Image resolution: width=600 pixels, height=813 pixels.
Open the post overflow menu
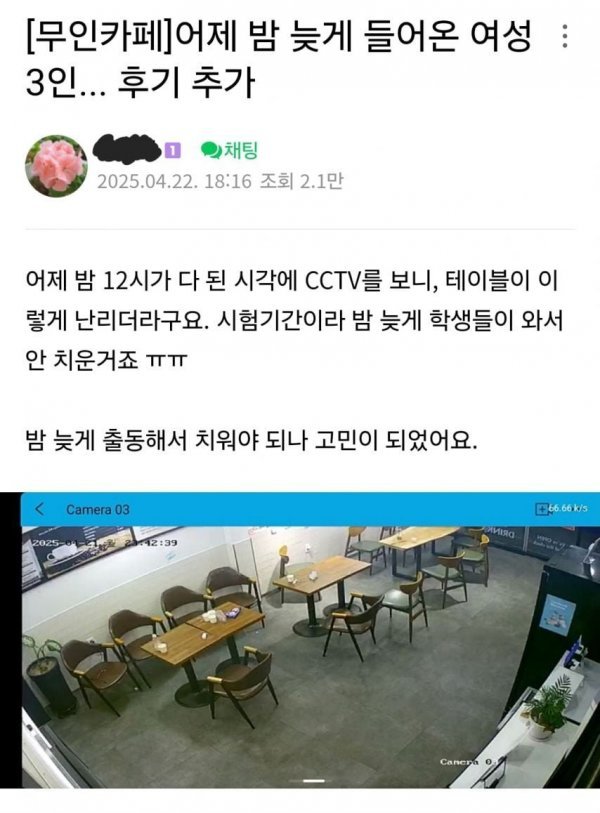567,39
